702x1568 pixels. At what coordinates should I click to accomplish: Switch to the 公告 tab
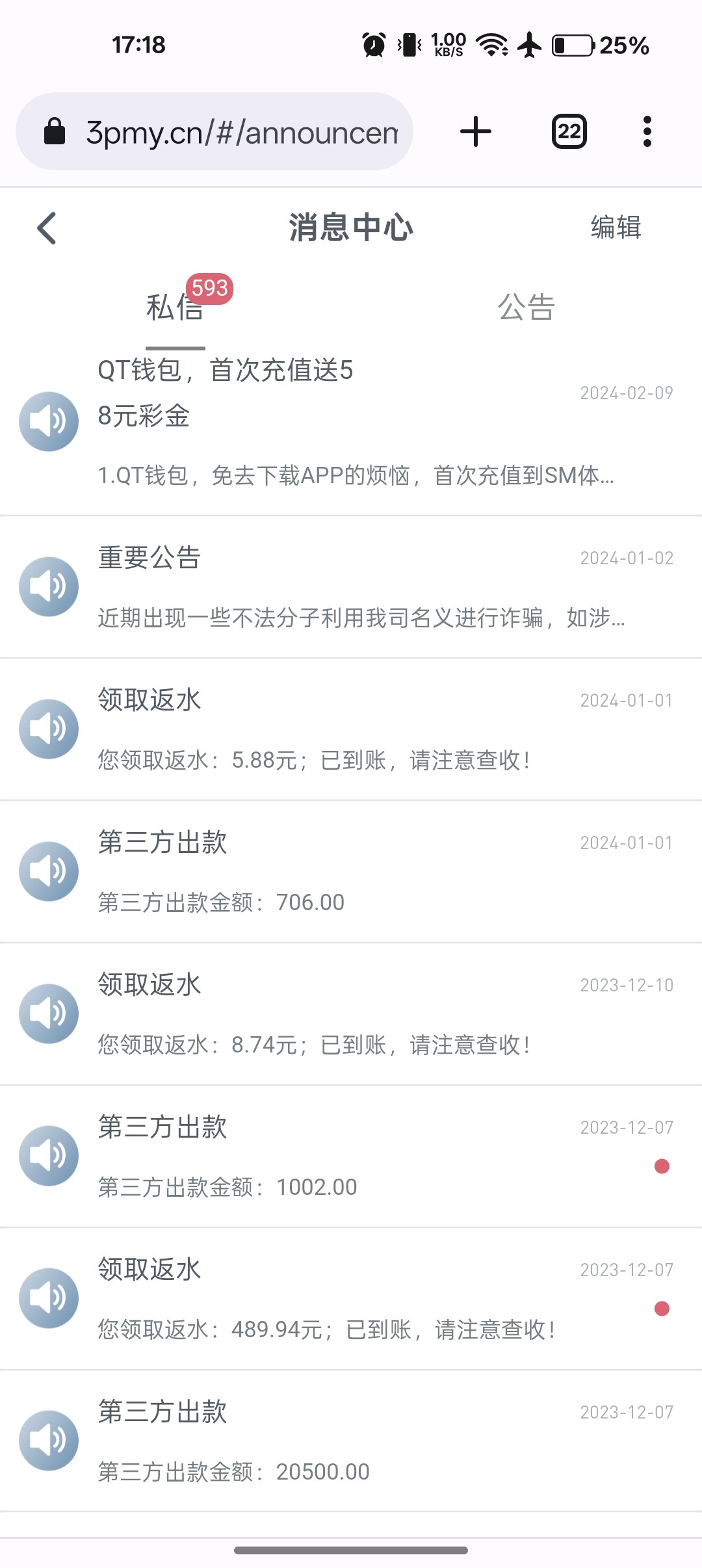pos(526,307)
